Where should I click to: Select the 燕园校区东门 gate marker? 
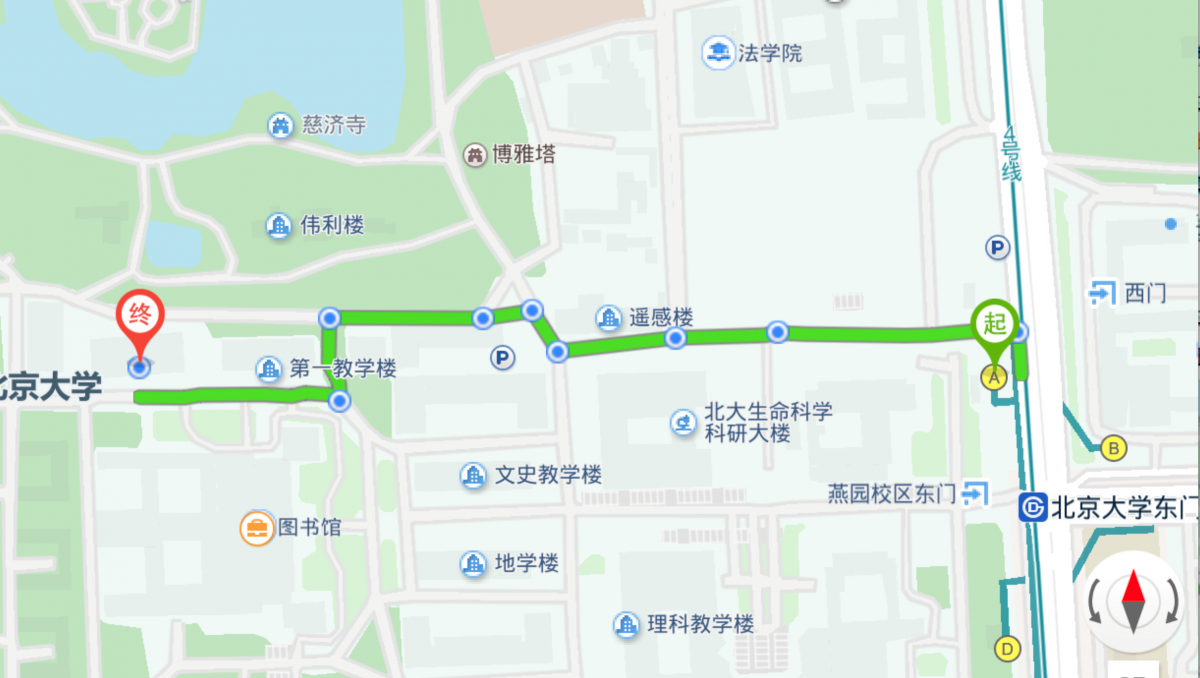pyautogui.click(x=976, y=493)
